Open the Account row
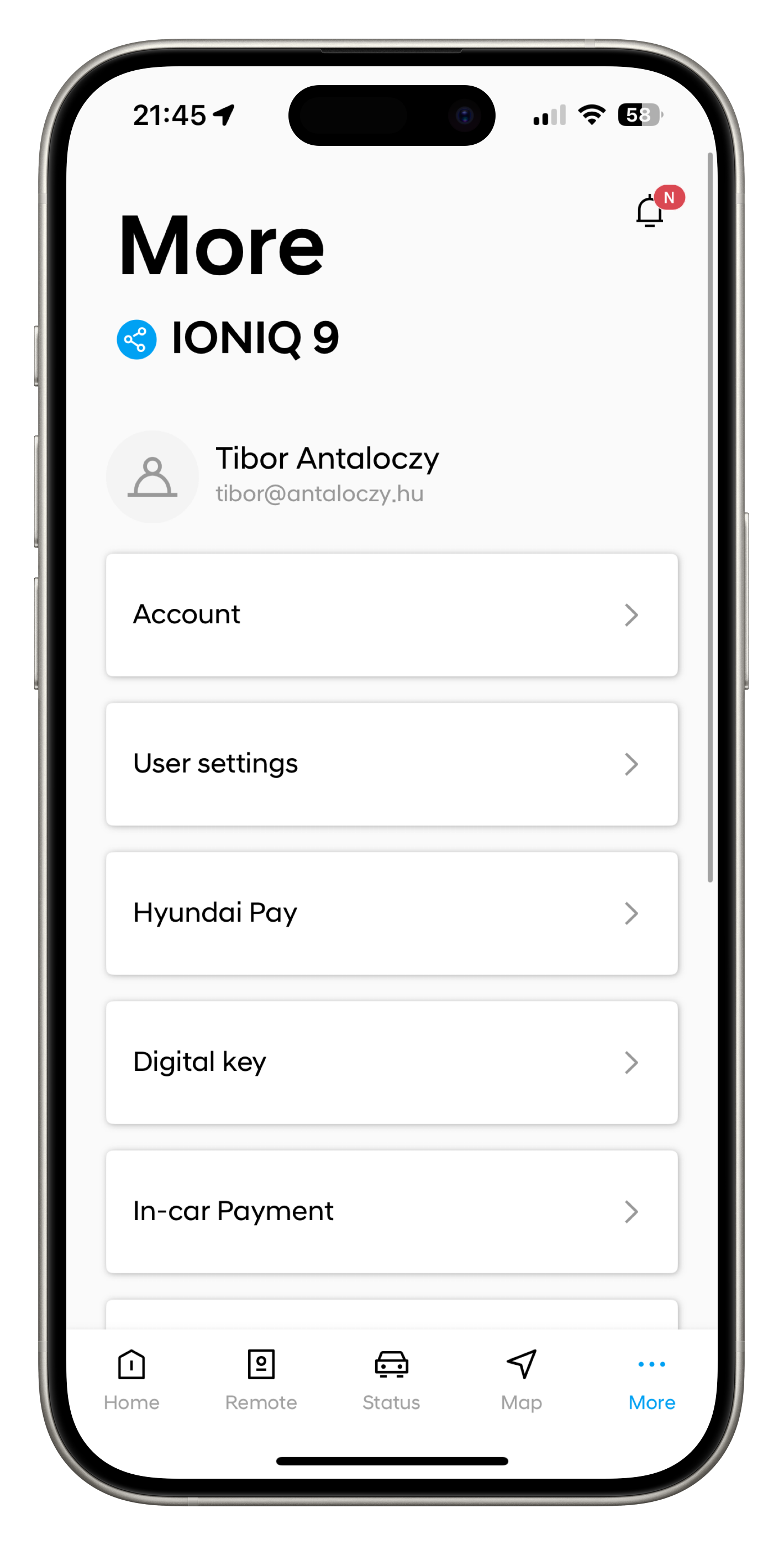 tap(392, 615)
